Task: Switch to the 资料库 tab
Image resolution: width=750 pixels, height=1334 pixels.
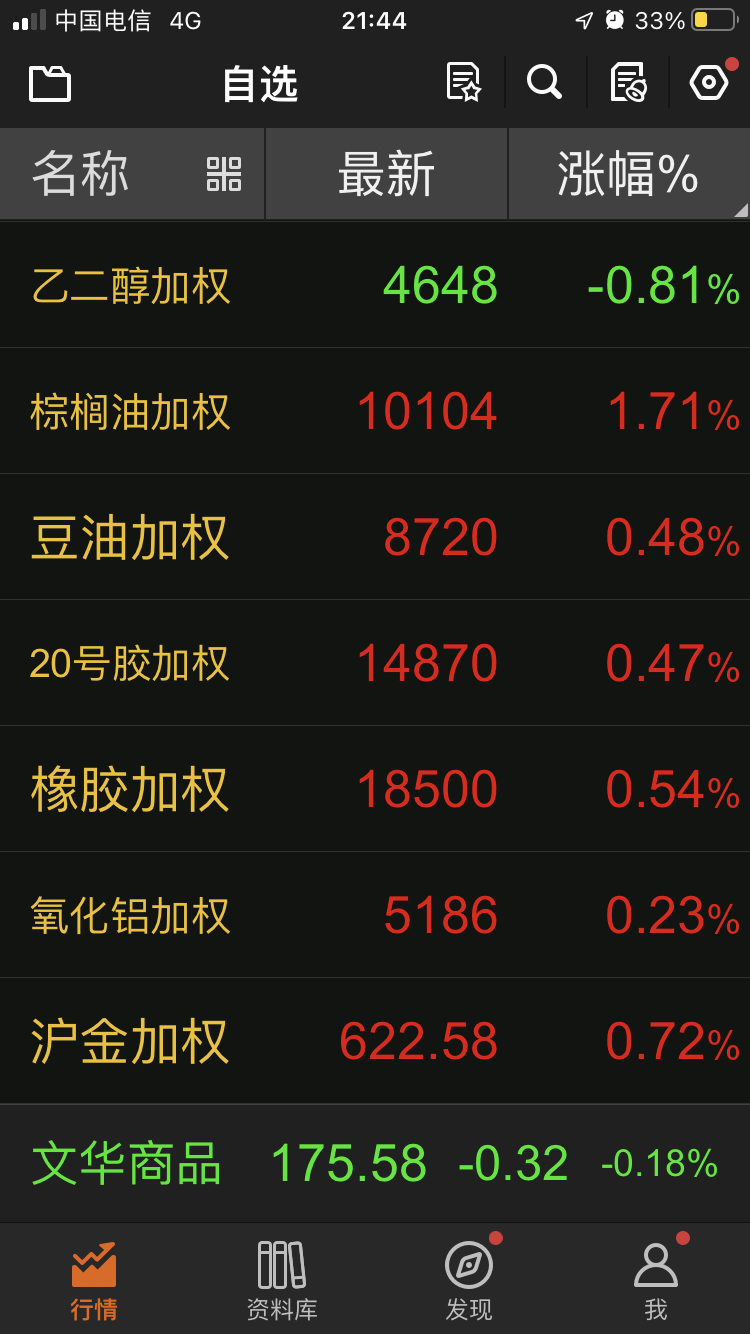Action: (282, 1280)
